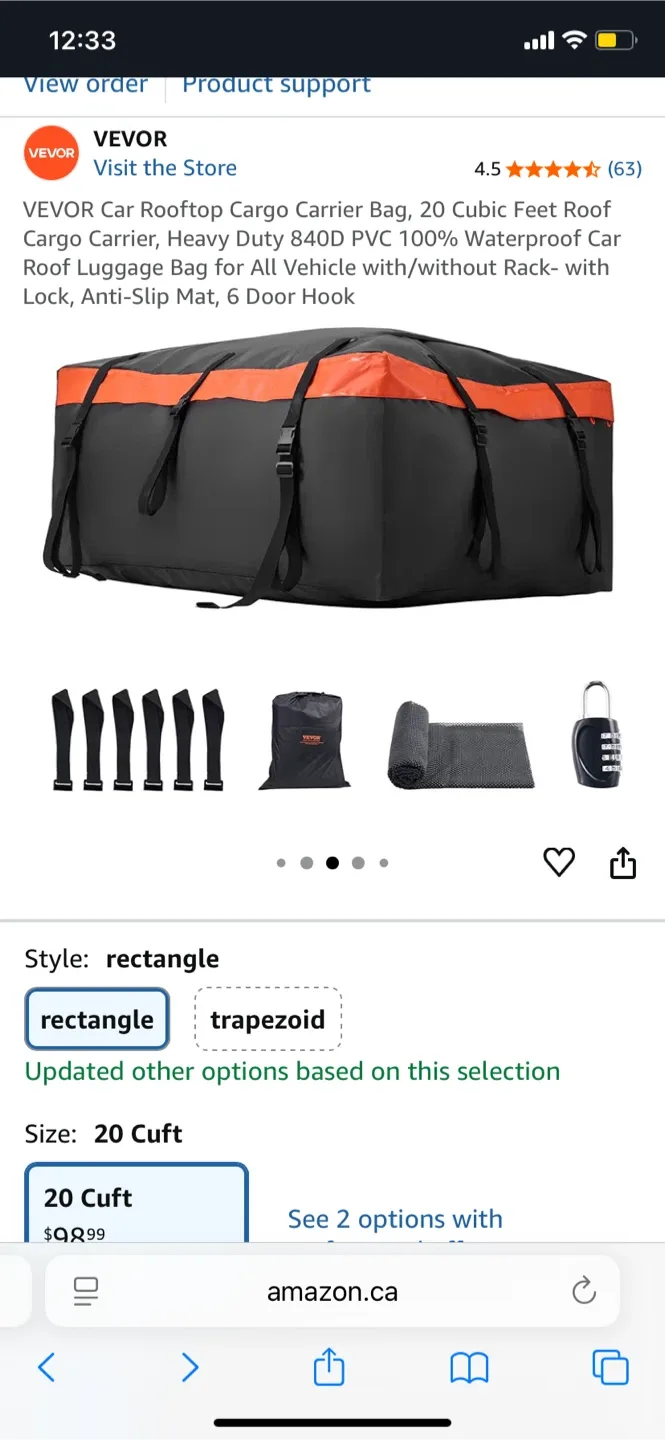Select the 20 Cuft size option
Screen dimensions: 665x1440
point(136,1203)
